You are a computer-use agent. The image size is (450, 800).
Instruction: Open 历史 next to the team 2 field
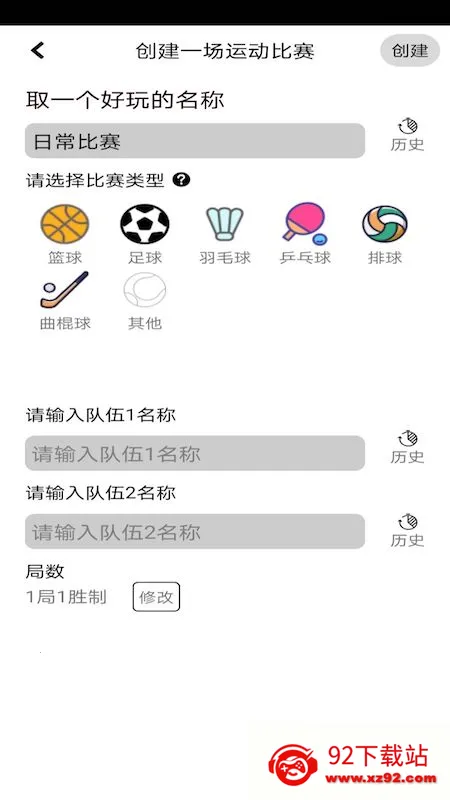(x=407, y=530)
